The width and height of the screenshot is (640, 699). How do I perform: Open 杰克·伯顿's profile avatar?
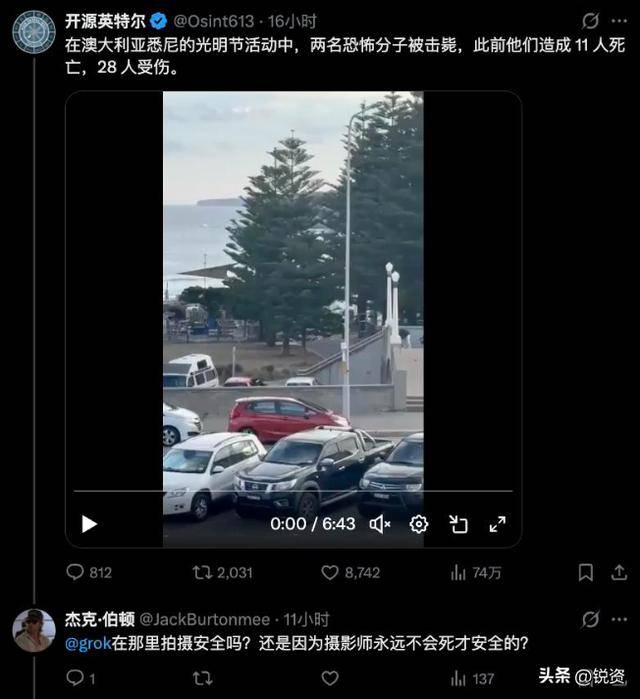33,630
